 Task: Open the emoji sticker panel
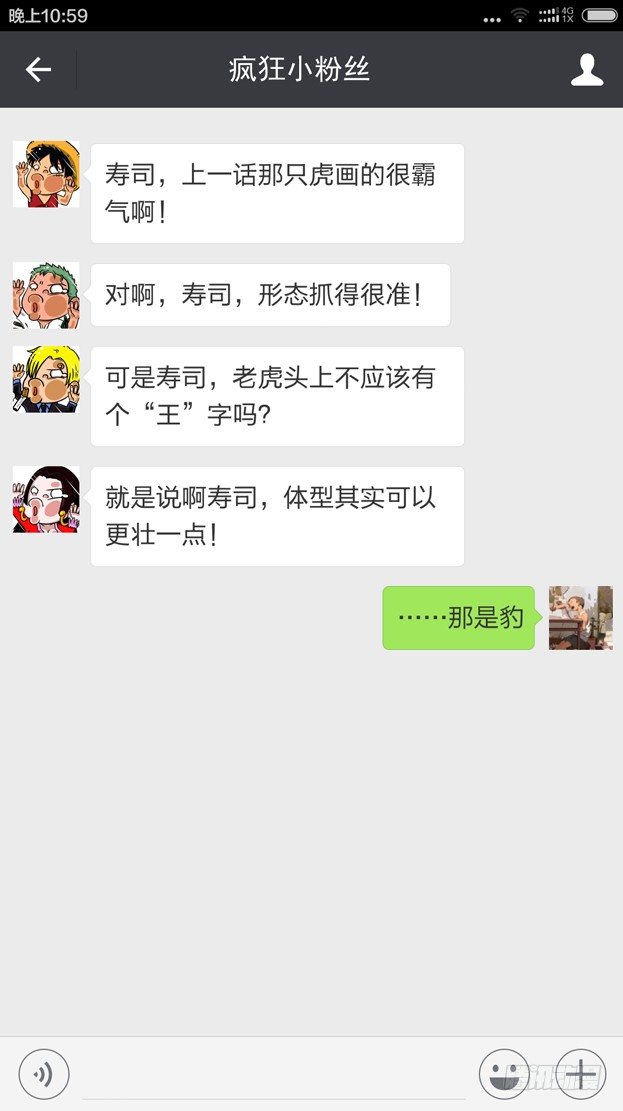(504, 1075)
